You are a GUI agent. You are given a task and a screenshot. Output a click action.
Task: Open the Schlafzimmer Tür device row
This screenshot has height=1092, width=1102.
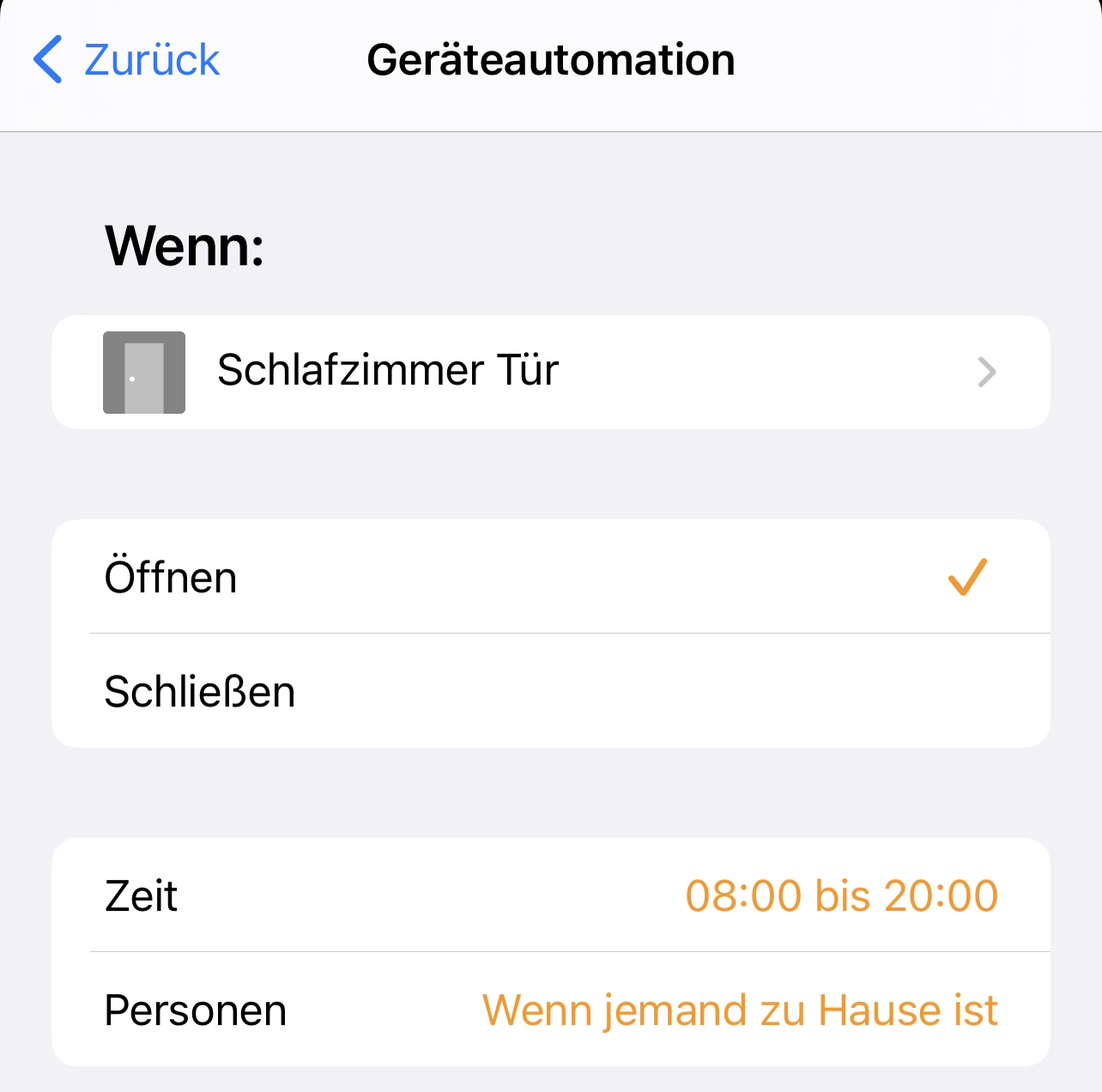click(550, 372)
